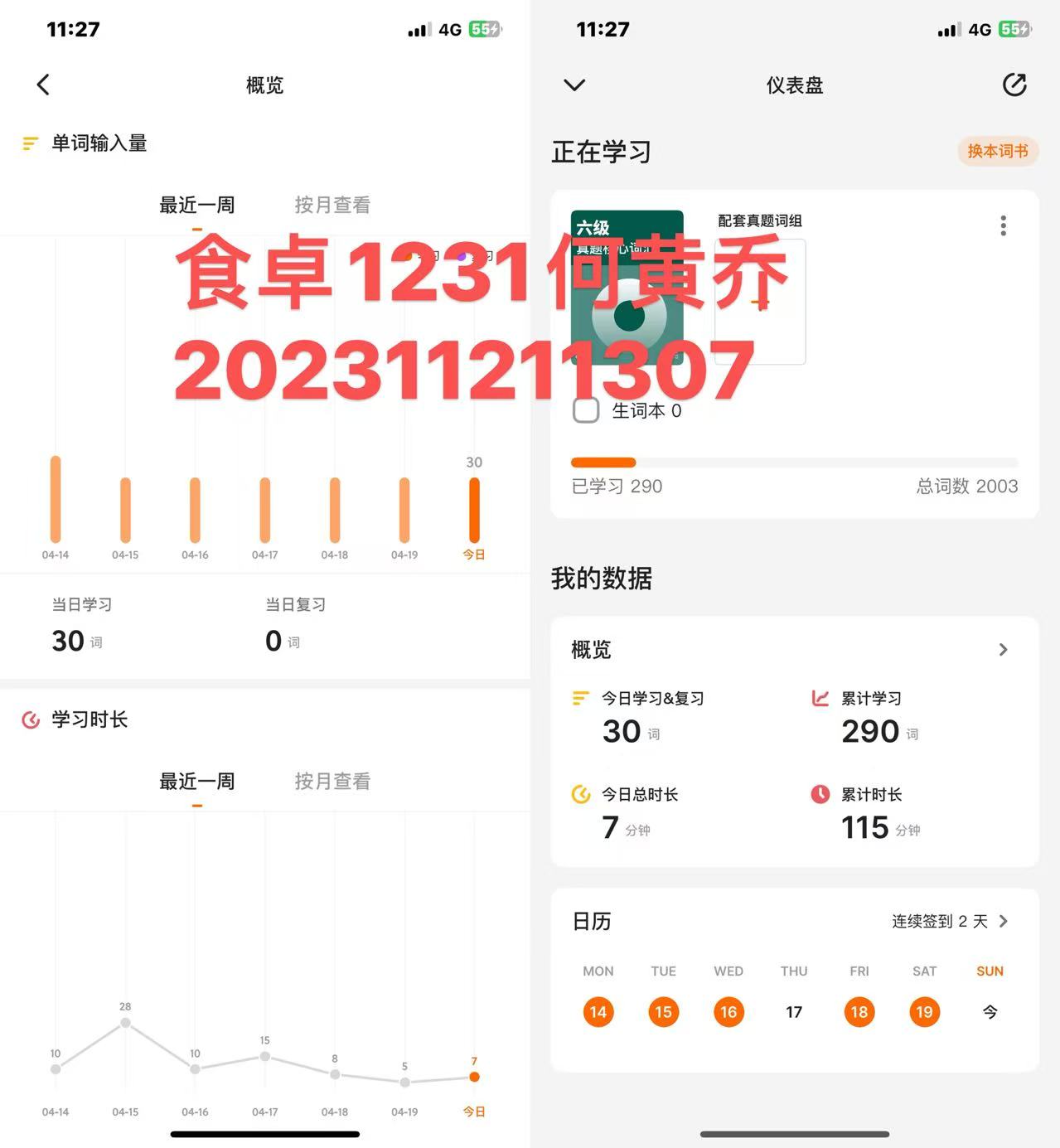Go back from the 概览 page
Image resolution: width=1060 pixels, height=1148 pixels.
(44, 85)
